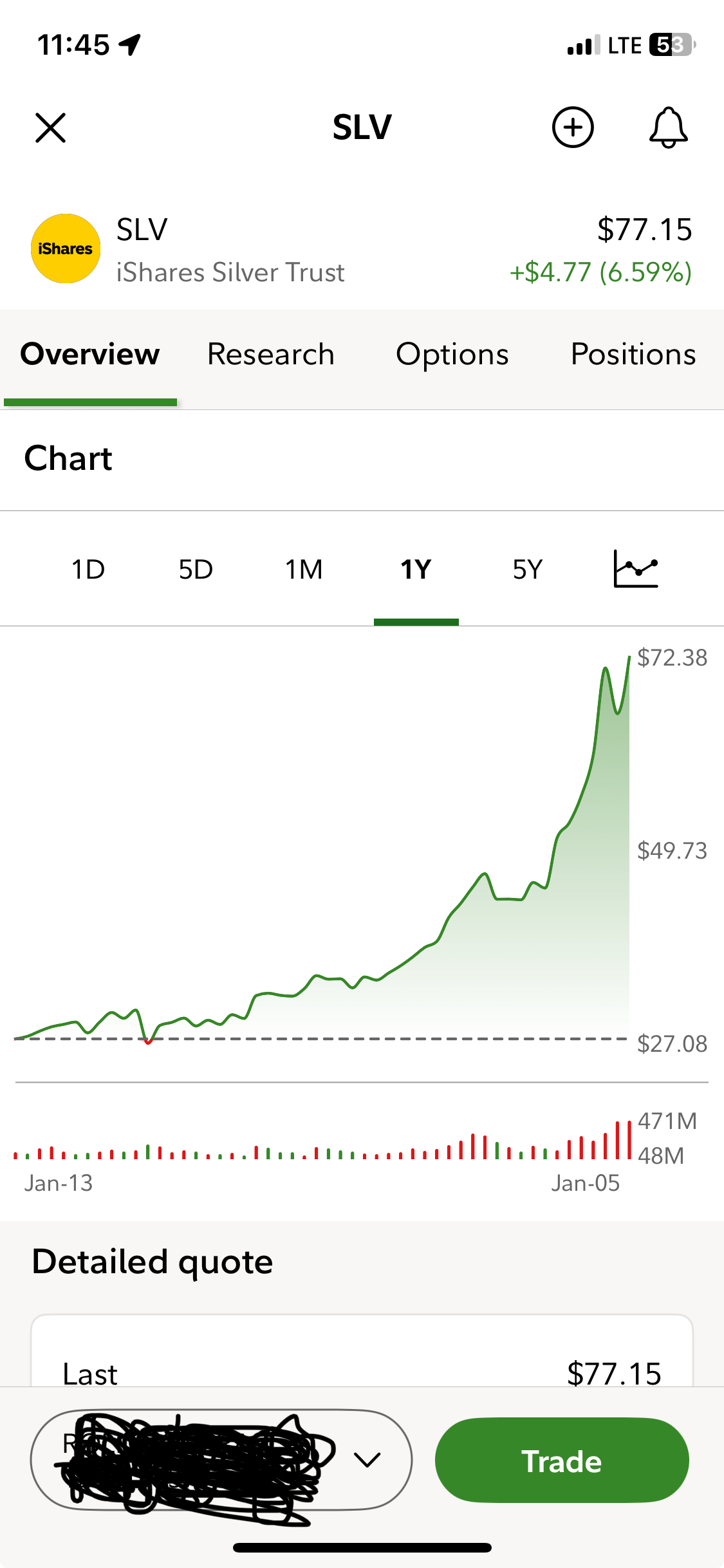Select the 1Y chart range
Image resolution: width=724 pixels, height=1568 pixels.
coord(416,570)
